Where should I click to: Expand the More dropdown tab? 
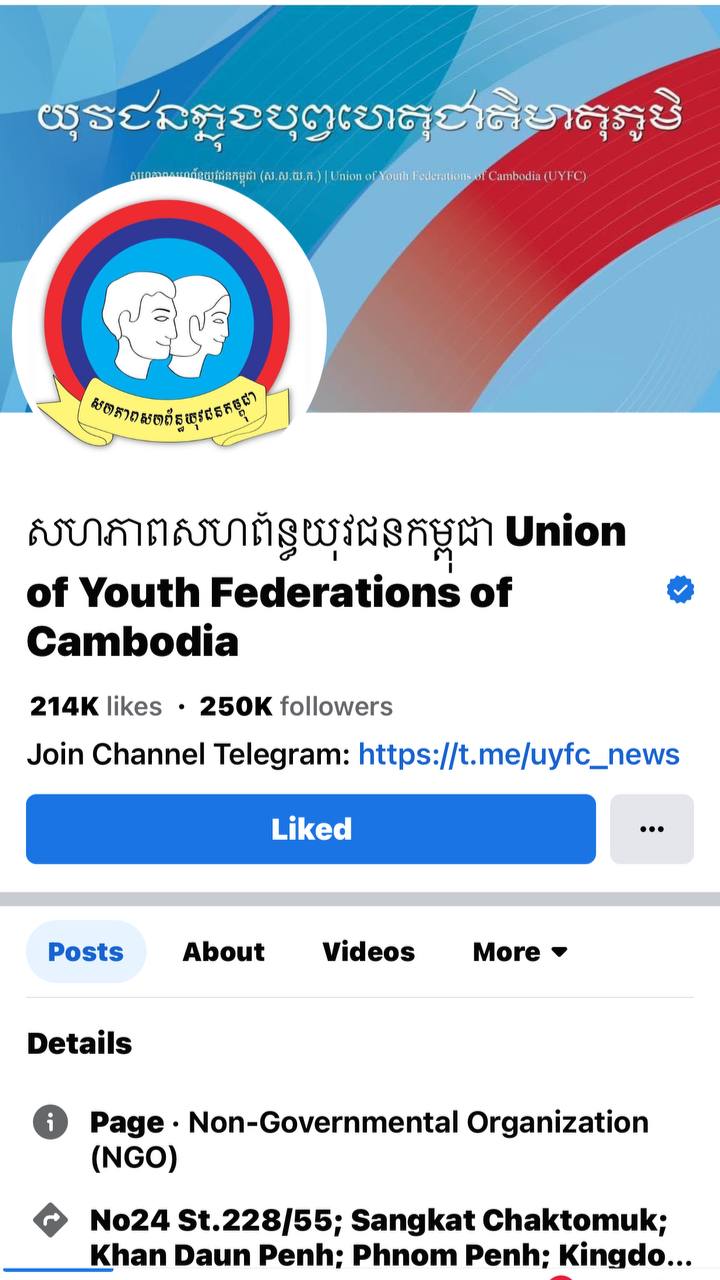pos(520,952)
